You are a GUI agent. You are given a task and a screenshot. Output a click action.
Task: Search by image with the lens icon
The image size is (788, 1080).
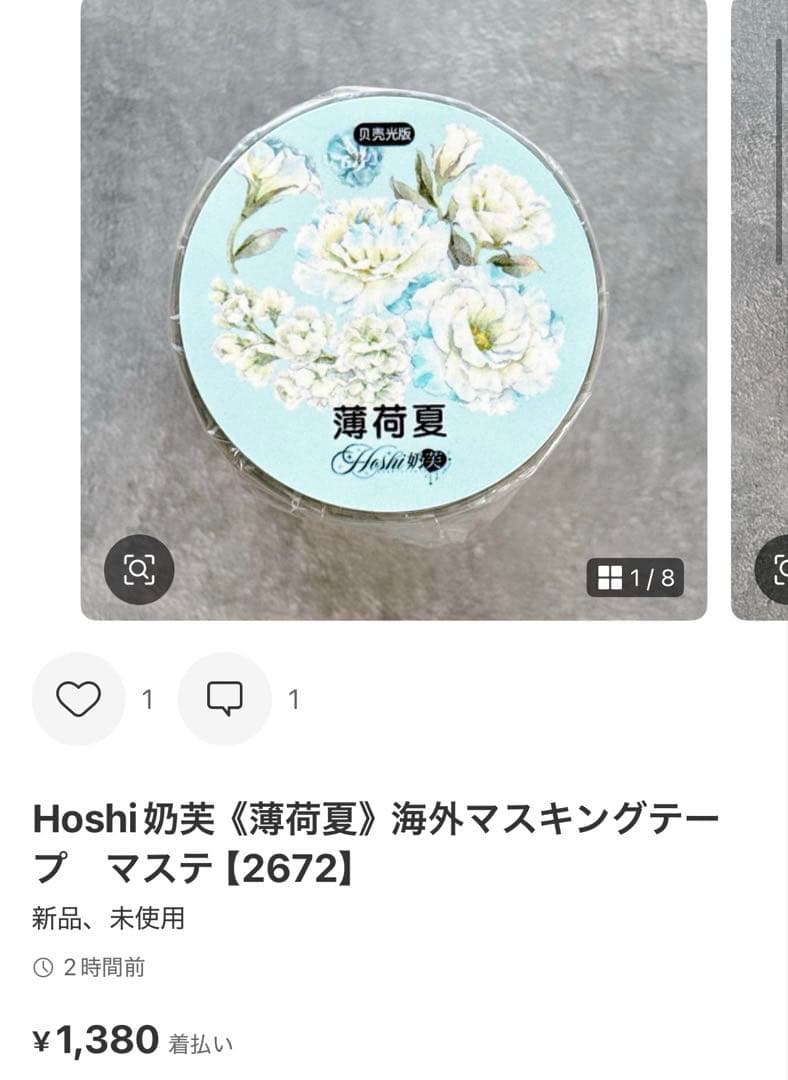(139, 570)
